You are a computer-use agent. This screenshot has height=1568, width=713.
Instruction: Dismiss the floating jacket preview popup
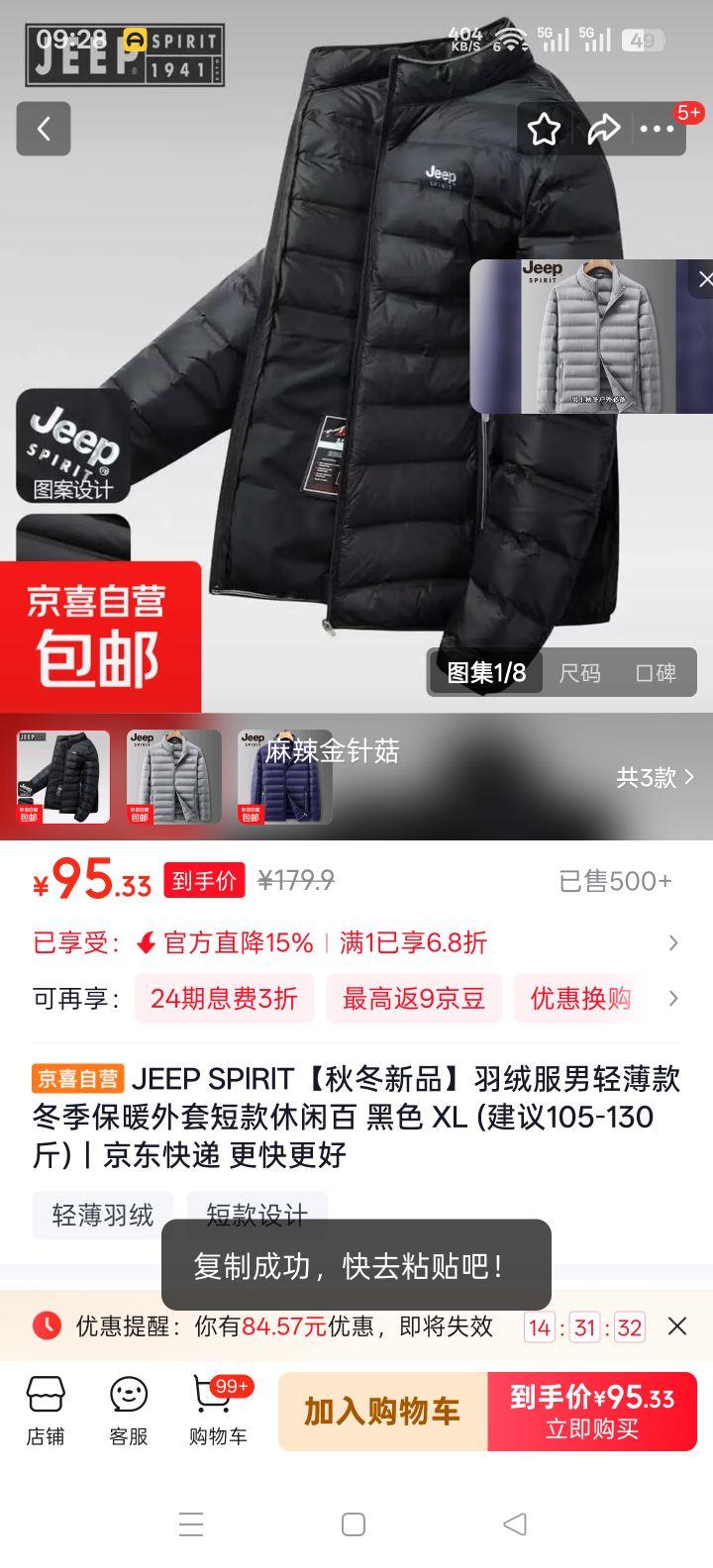(x=705, y=280)
